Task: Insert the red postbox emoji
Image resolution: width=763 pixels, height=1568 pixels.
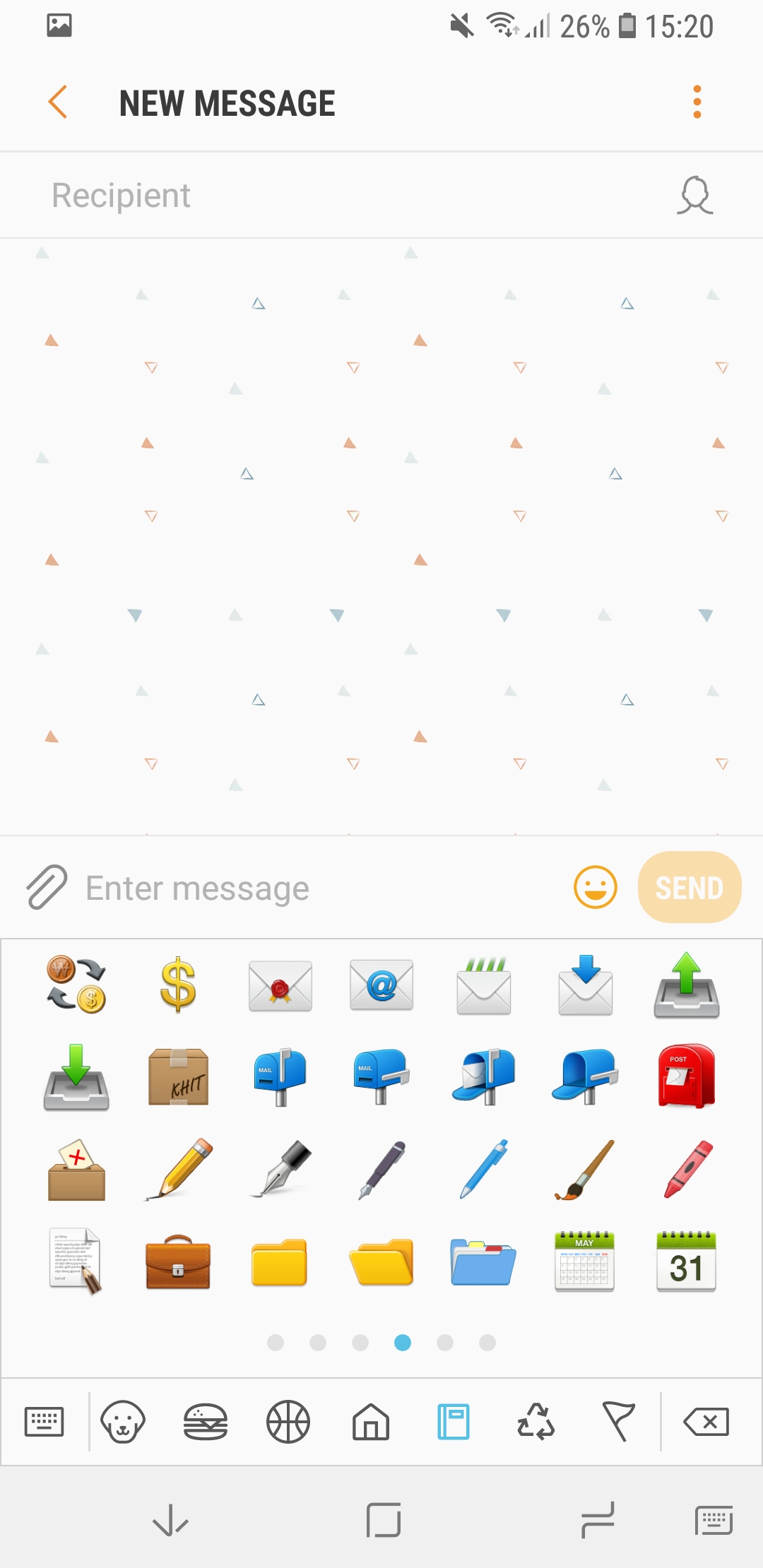Action: [x=686, y=1076]
